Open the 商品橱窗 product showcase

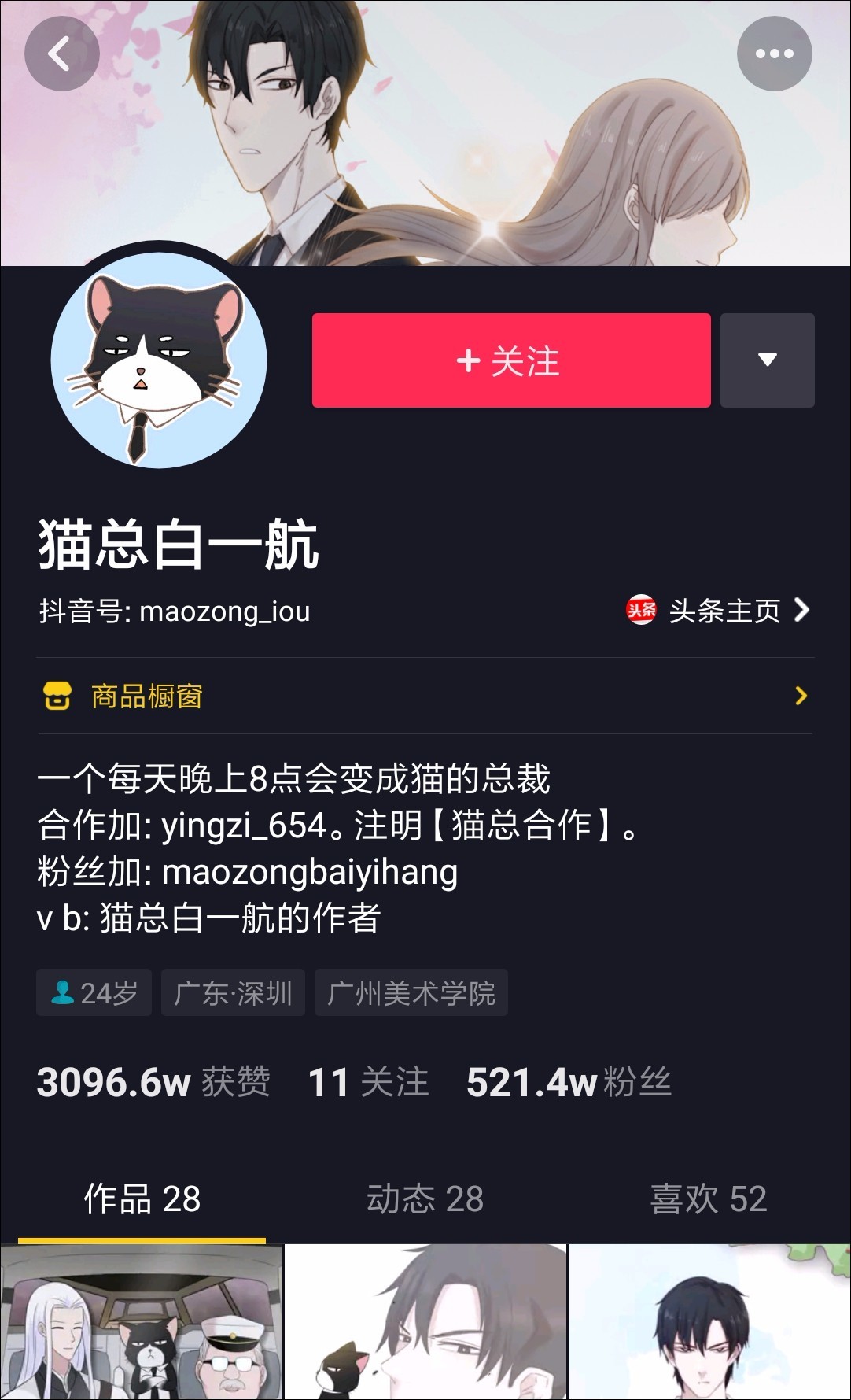pyautogui.click(x=425, y=696)
